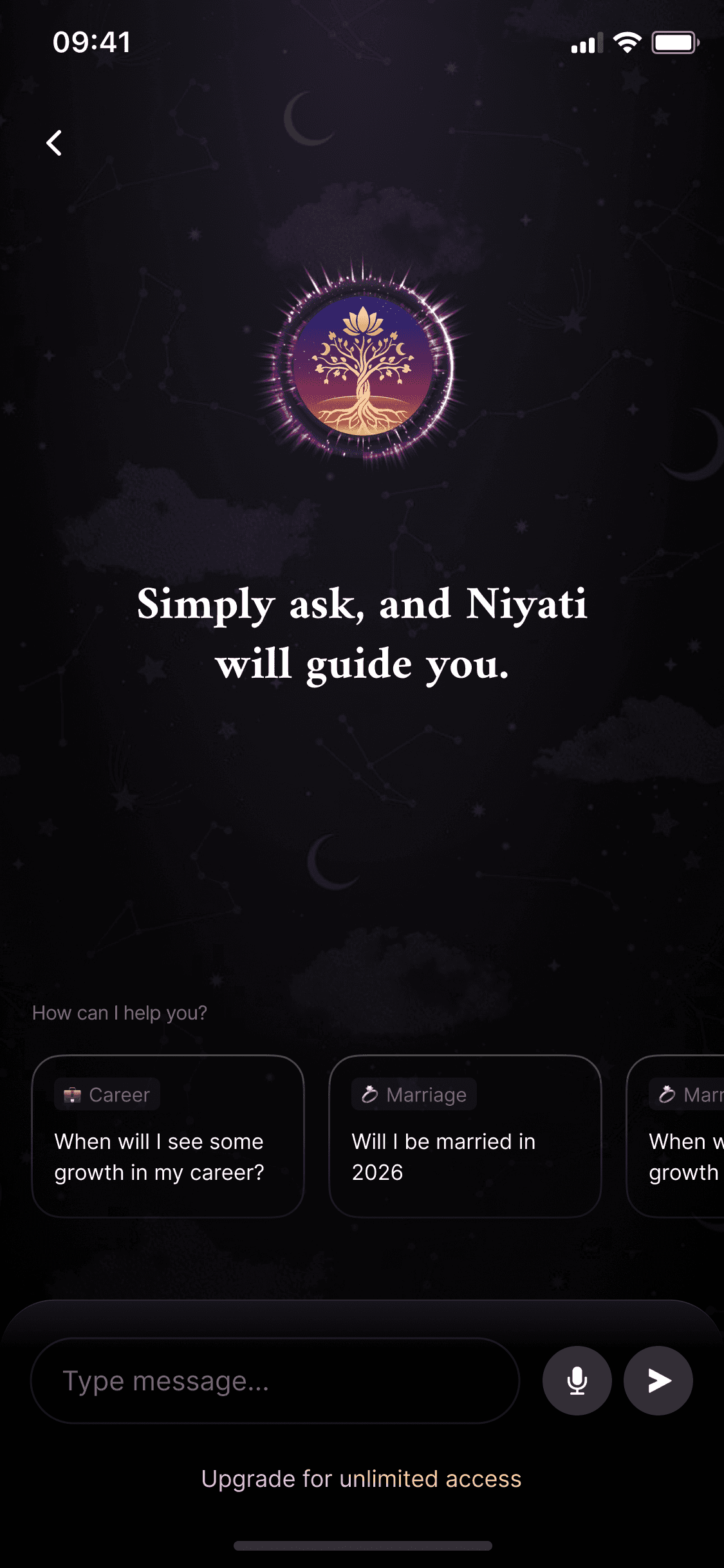Select the Career growth question card
The height and width of the screenshot is (1568, 724).
click(167, 1136)
